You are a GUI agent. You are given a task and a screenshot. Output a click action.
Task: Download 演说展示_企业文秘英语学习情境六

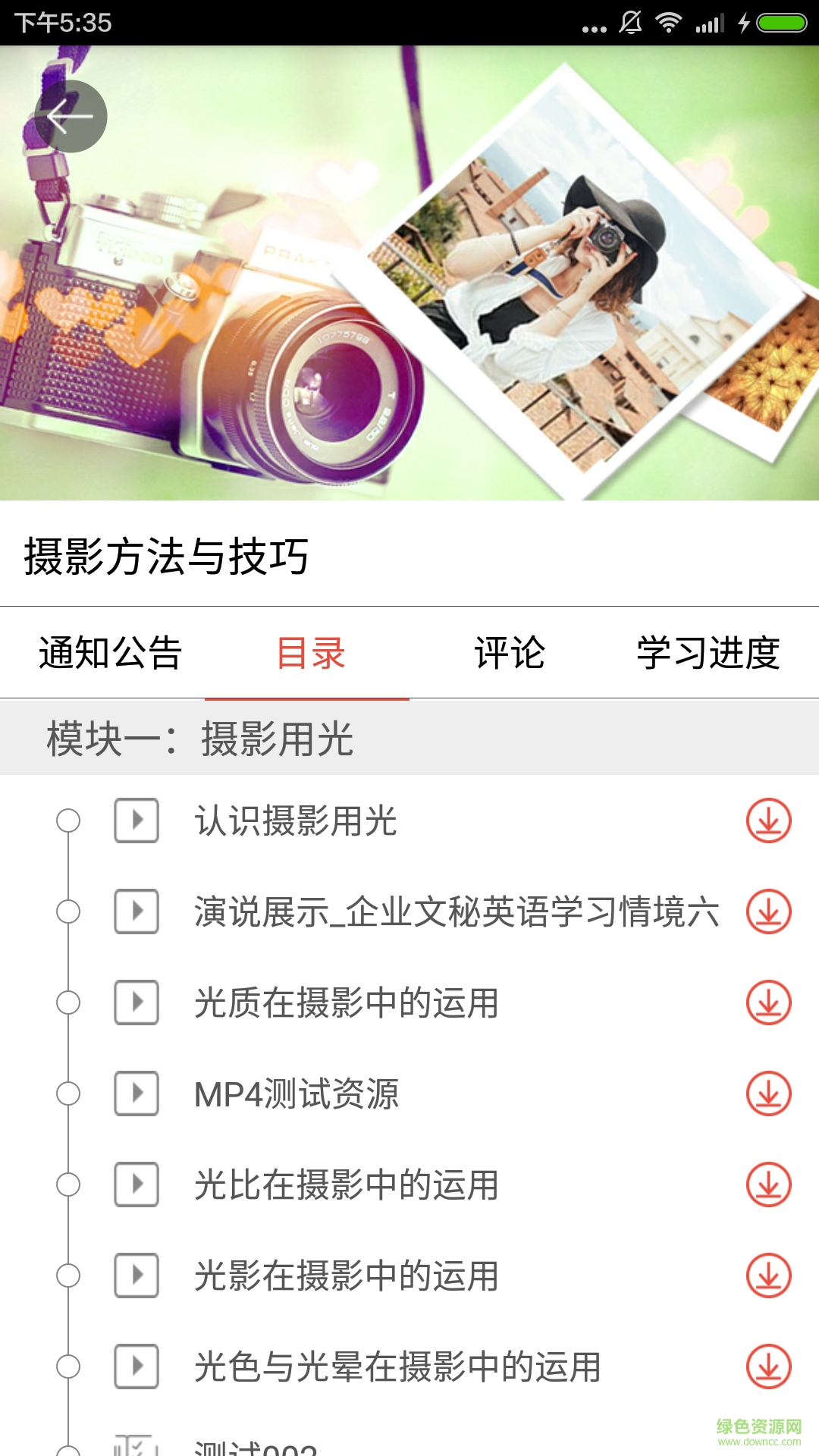click(768, 912)
